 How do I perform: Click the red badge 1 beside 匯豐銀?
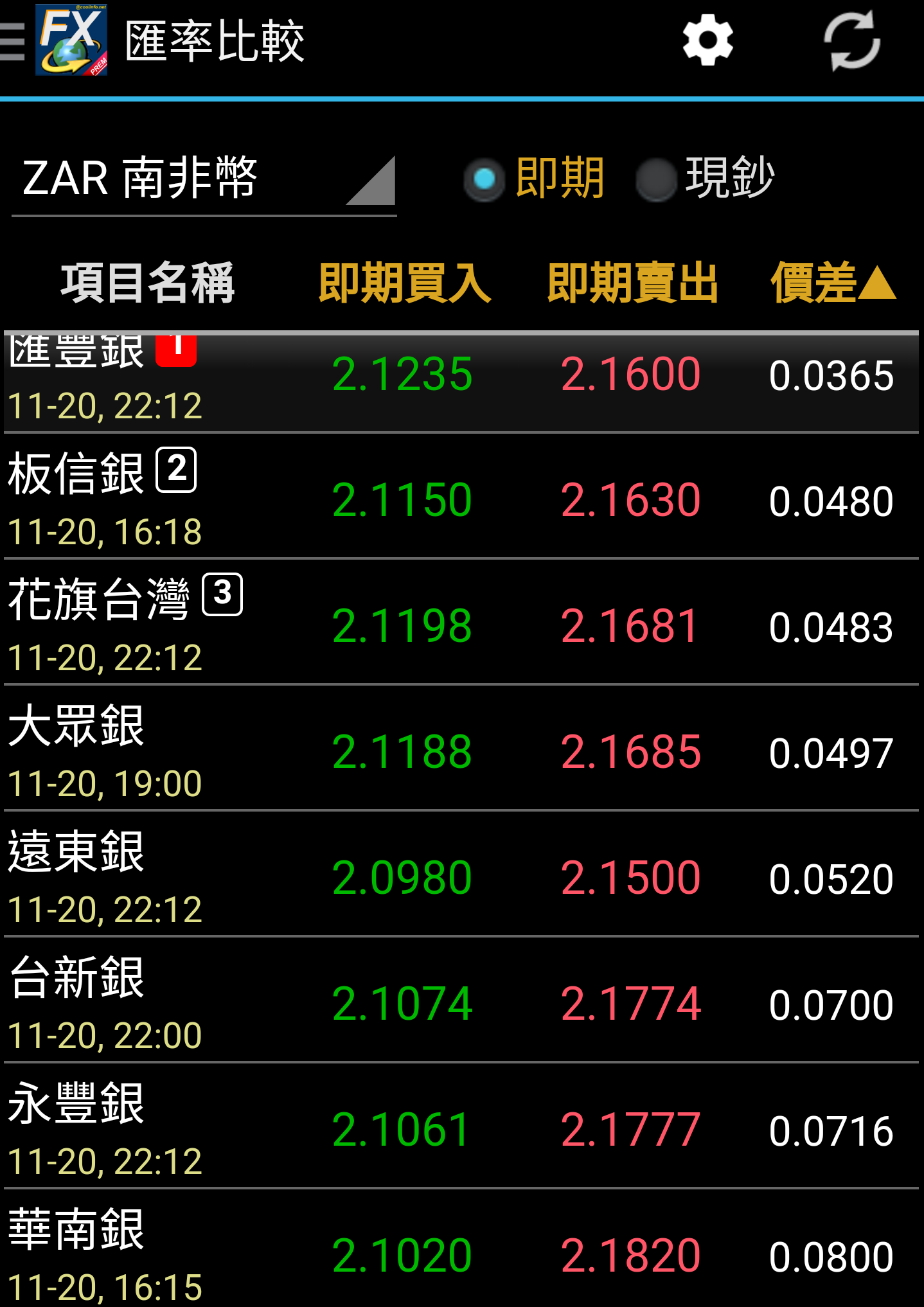pyautogui.click(x=175, y=348)
